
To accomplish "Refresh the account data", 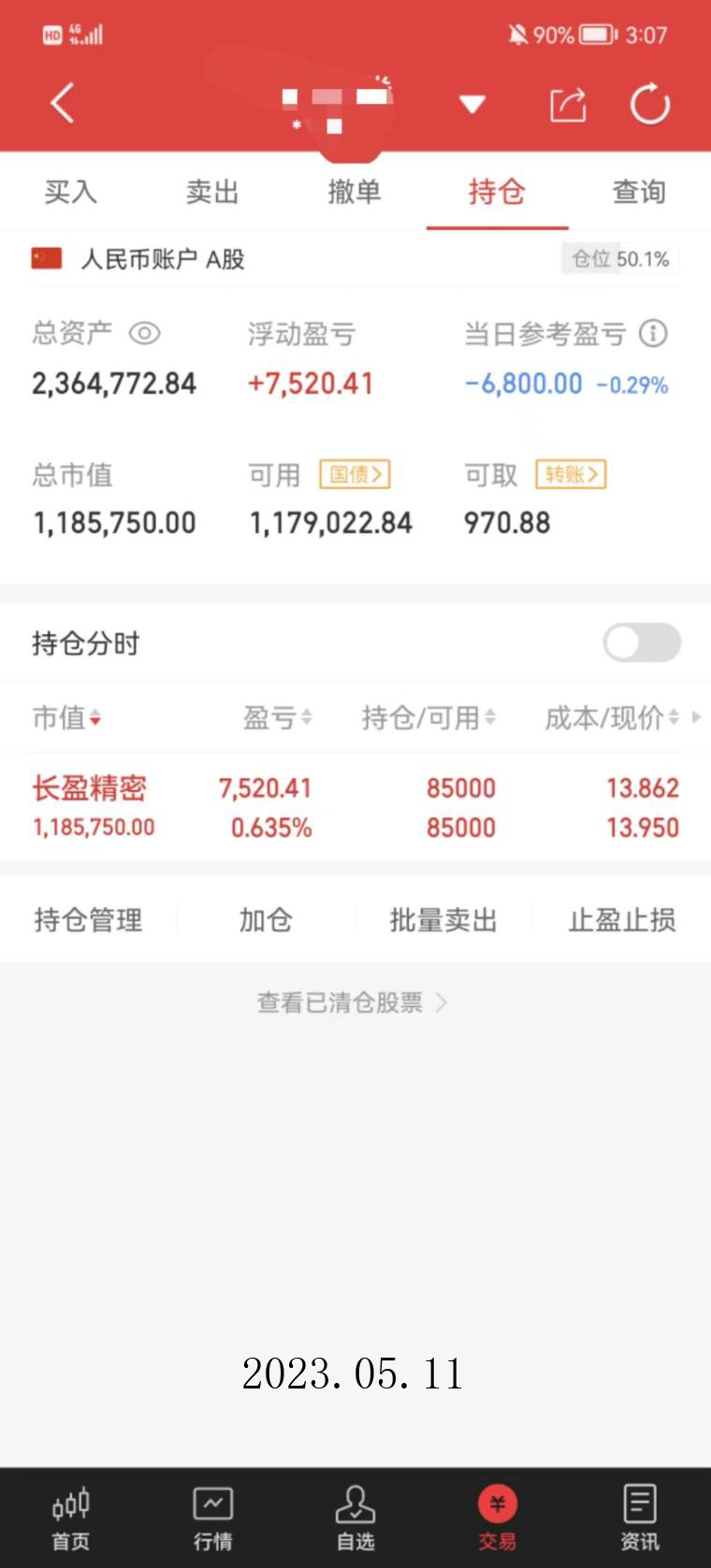I will coord(649,104).
